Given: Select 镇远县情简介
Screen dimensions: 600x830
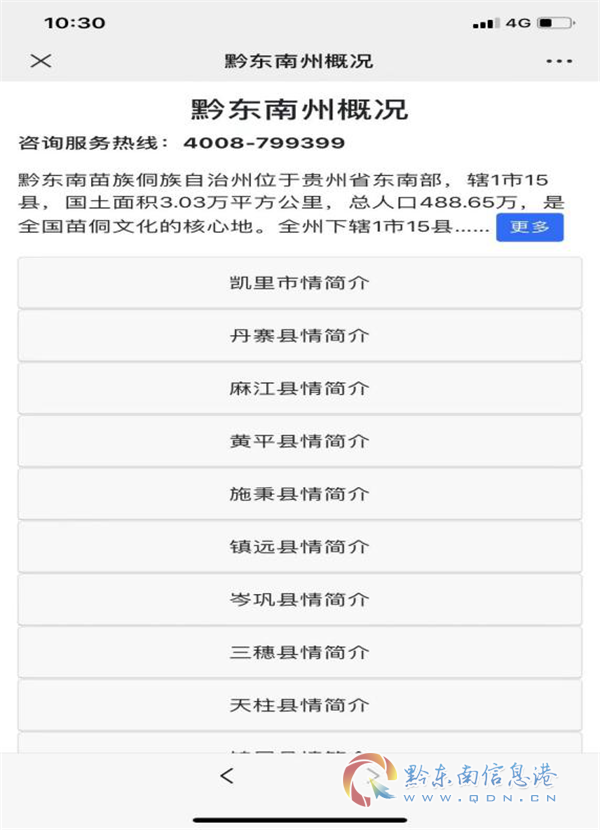Looking at the screenshot, I should [x=300, y=547].
